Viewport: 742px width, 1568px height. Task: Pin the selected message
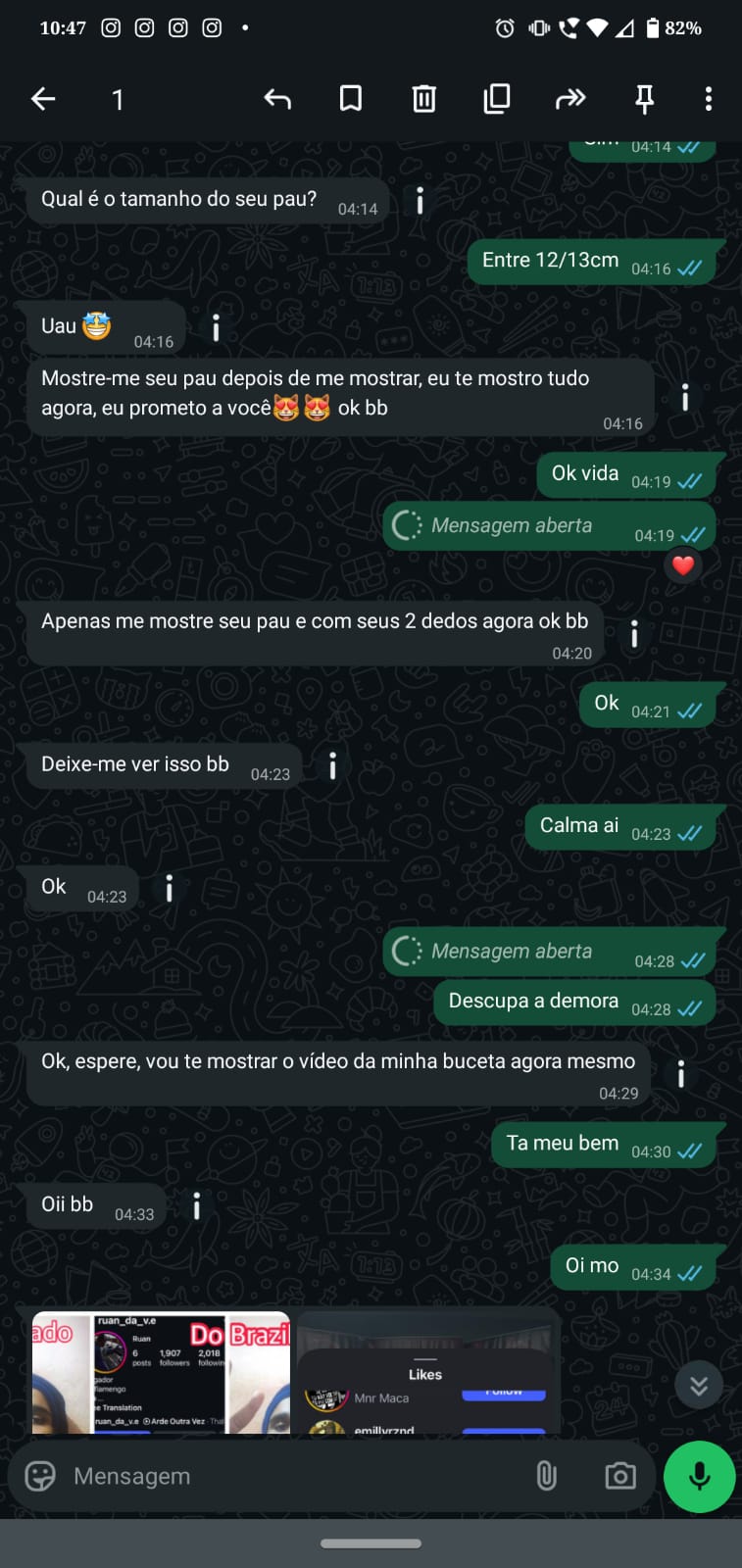click(644, 99)
